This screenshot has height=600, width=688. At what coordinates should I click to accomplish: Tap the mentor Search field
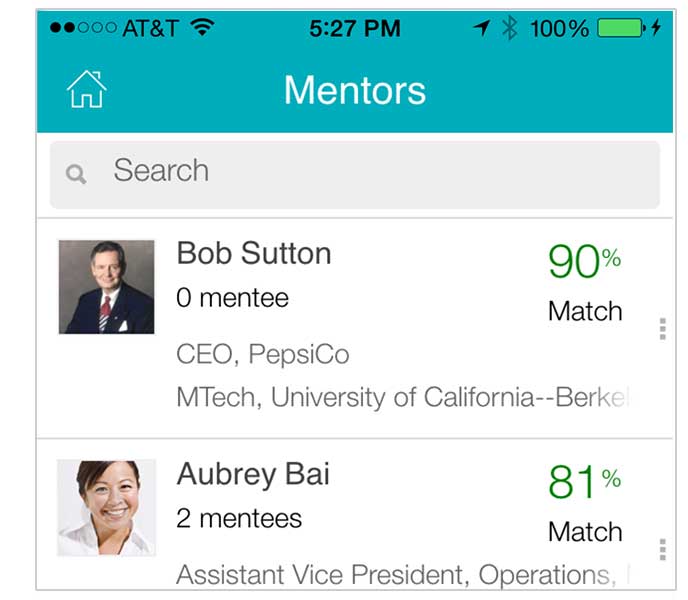click(354, 172)
